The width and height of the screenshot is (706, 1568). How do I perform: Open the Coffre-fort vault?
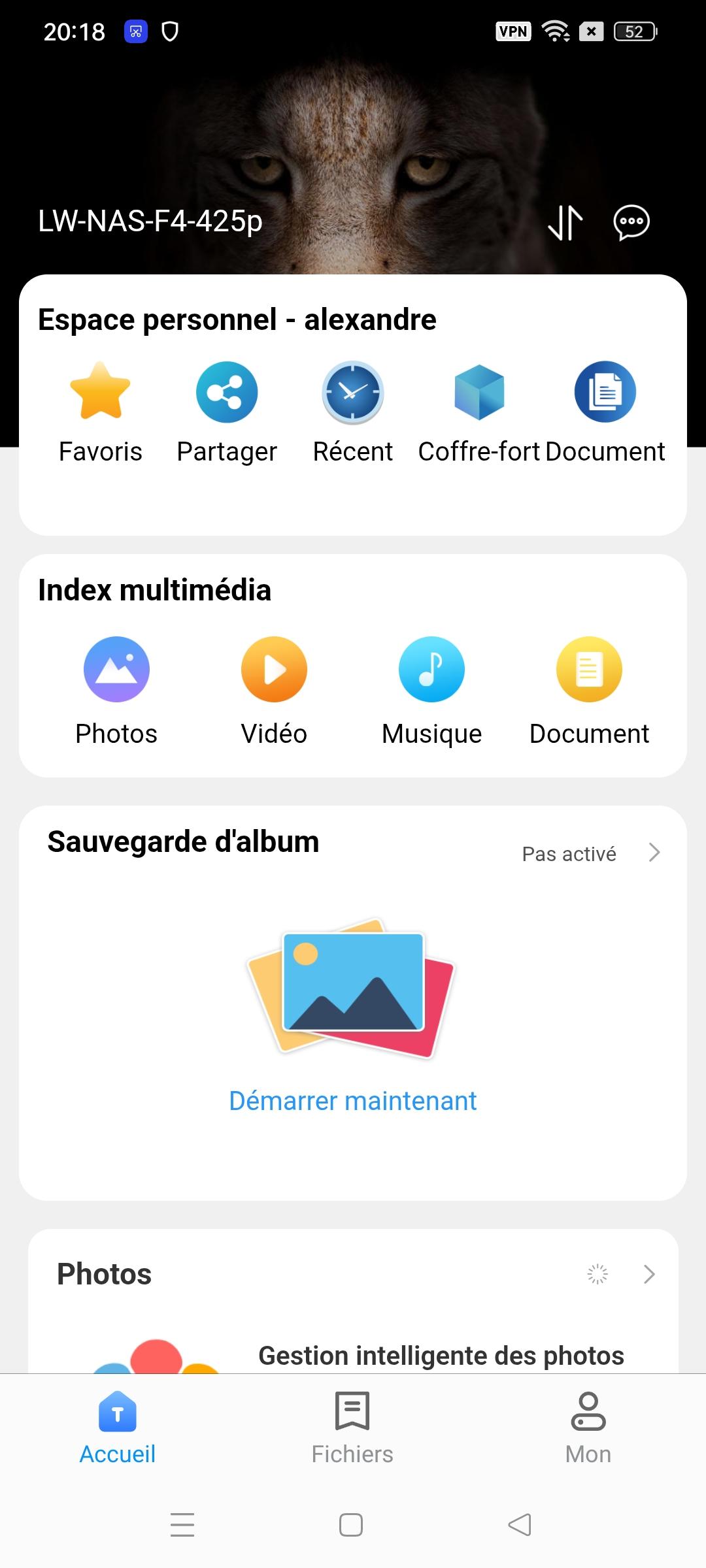pyautogui.click(x=479, y=413)
